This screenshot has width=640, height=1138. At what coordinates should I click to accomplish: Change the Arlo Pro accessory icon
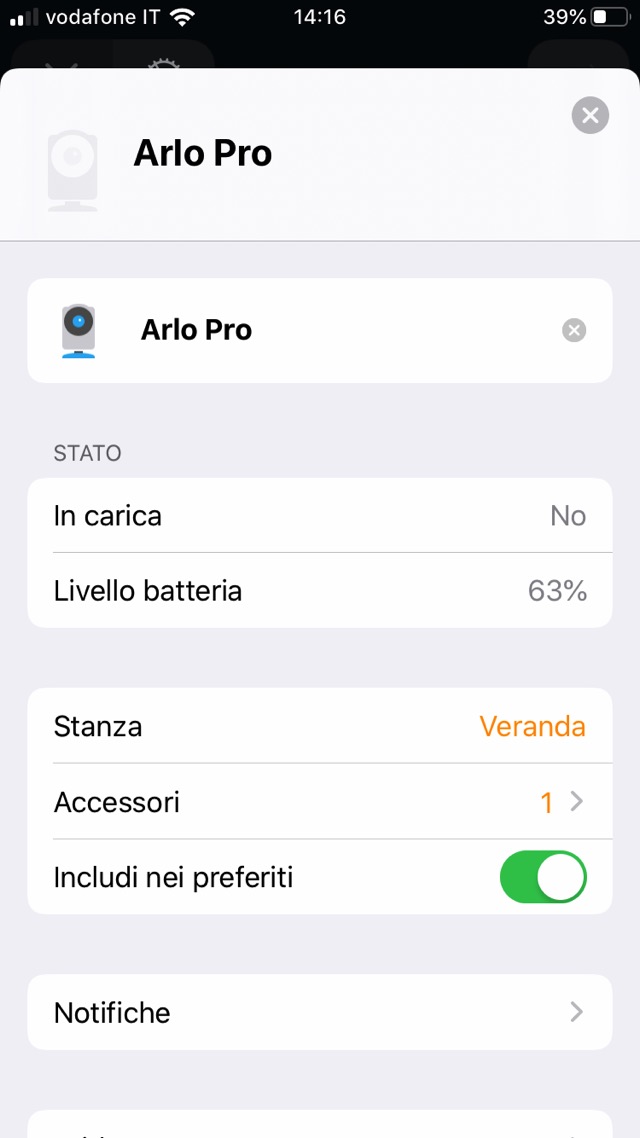click(x=79, y=330)
